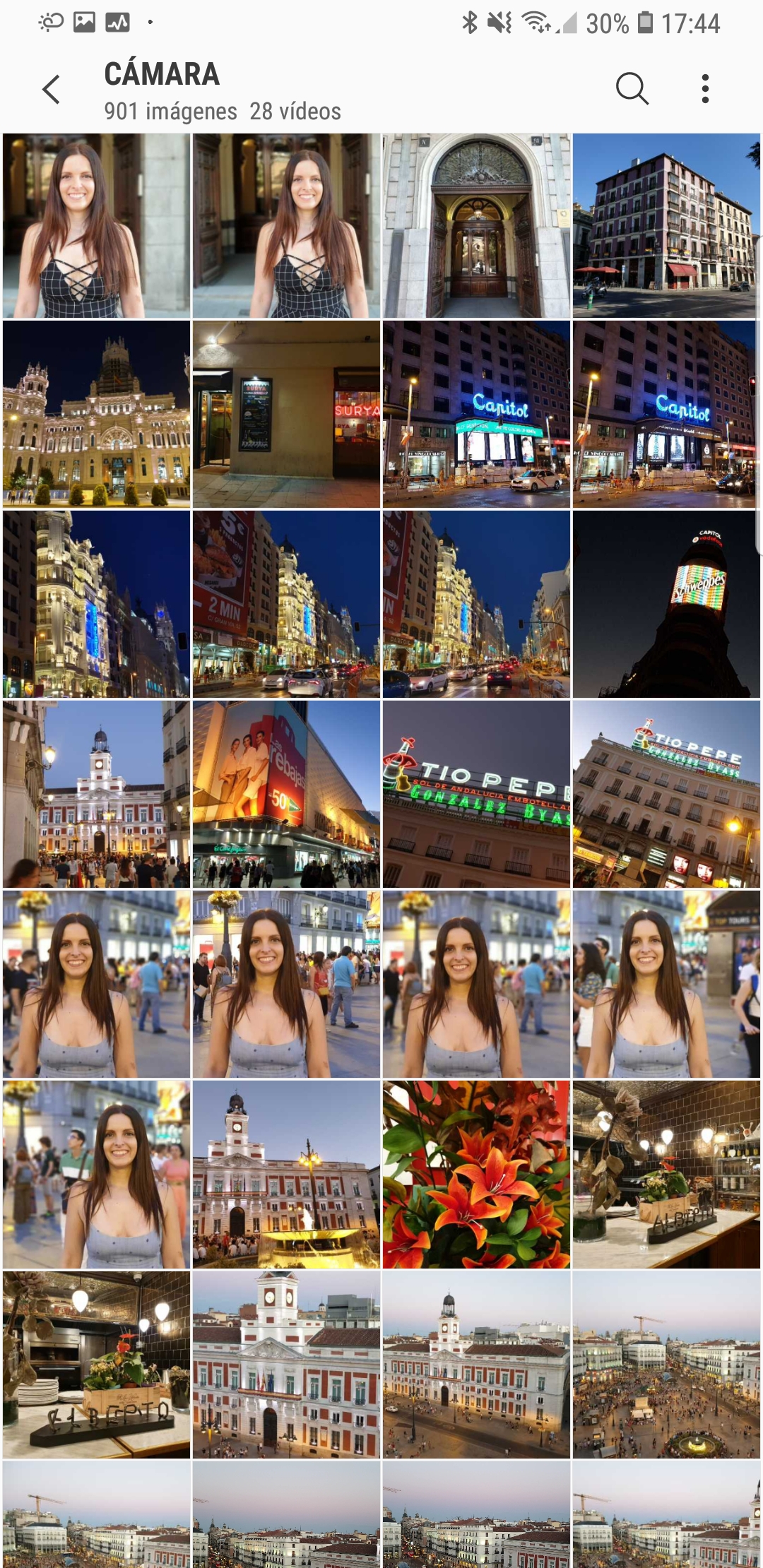Open the photo with the red SURYA neon sign

pyautogui.click(x=286, y=415)
